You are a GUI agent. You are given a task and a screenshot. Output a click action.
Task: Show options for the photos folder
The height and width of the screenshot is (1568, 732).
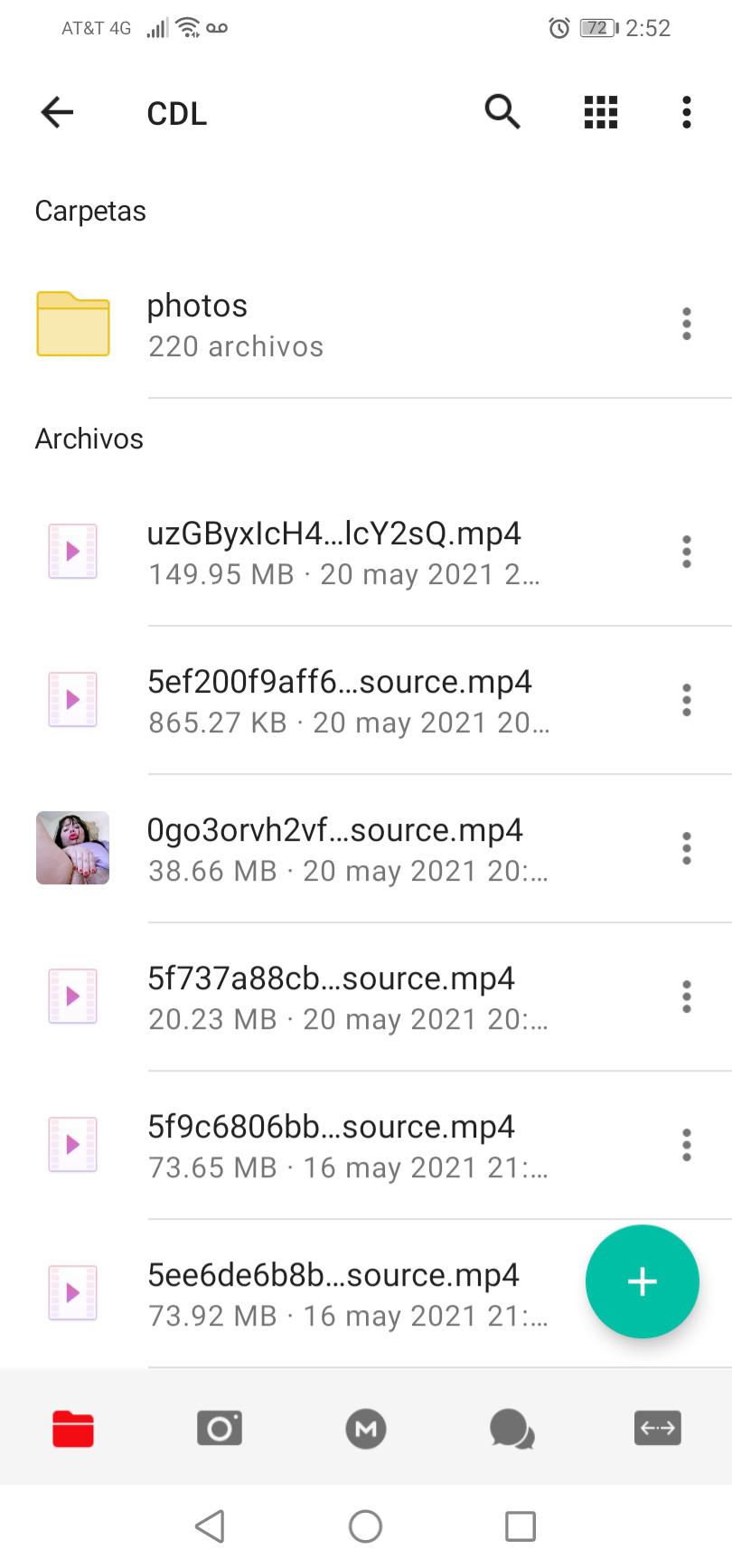point(687,324)
